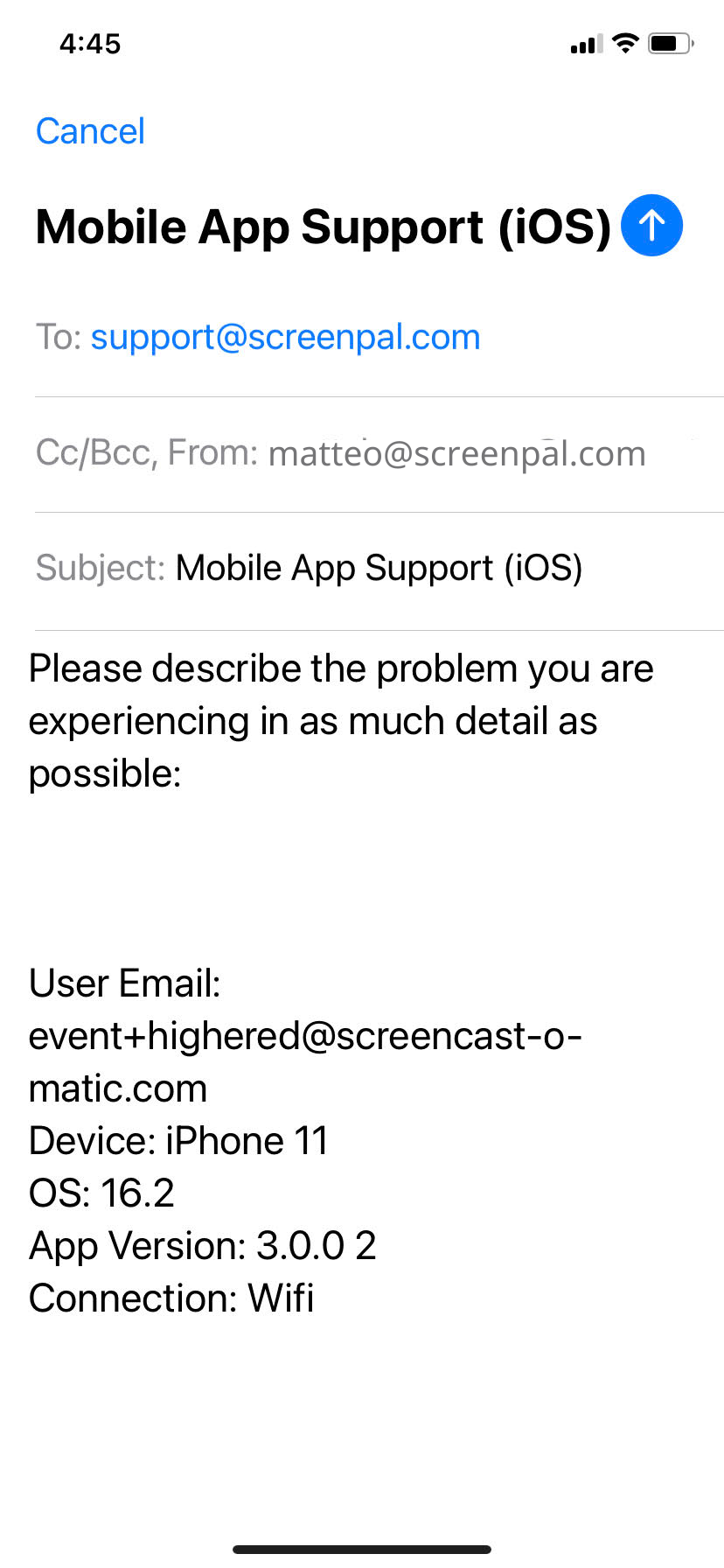Open the Cc/Bcc, From field
724x1568 pixels.
click(379, 454)
